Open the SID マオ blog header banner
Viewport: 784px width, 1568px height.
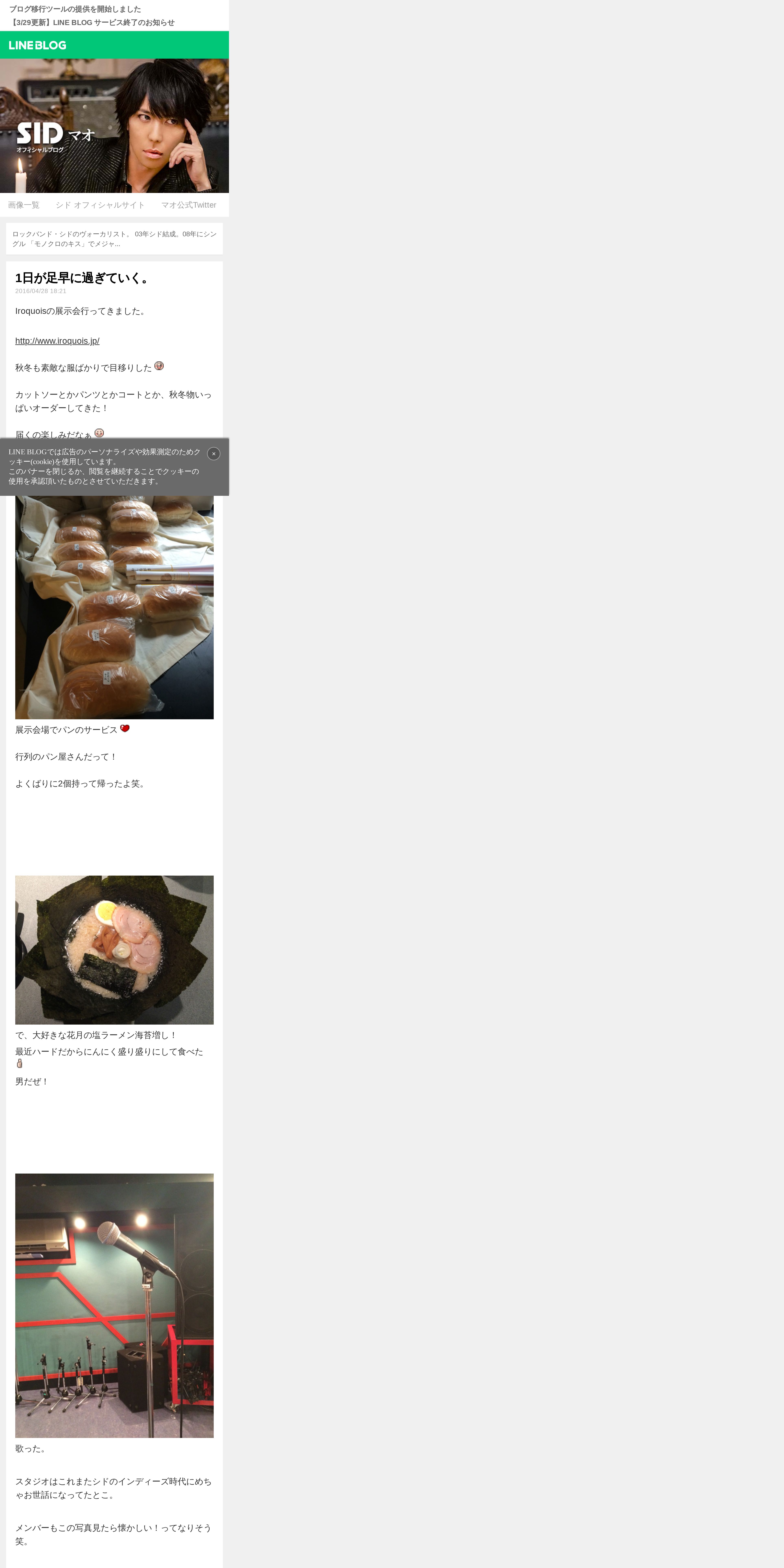coord(114,126)
